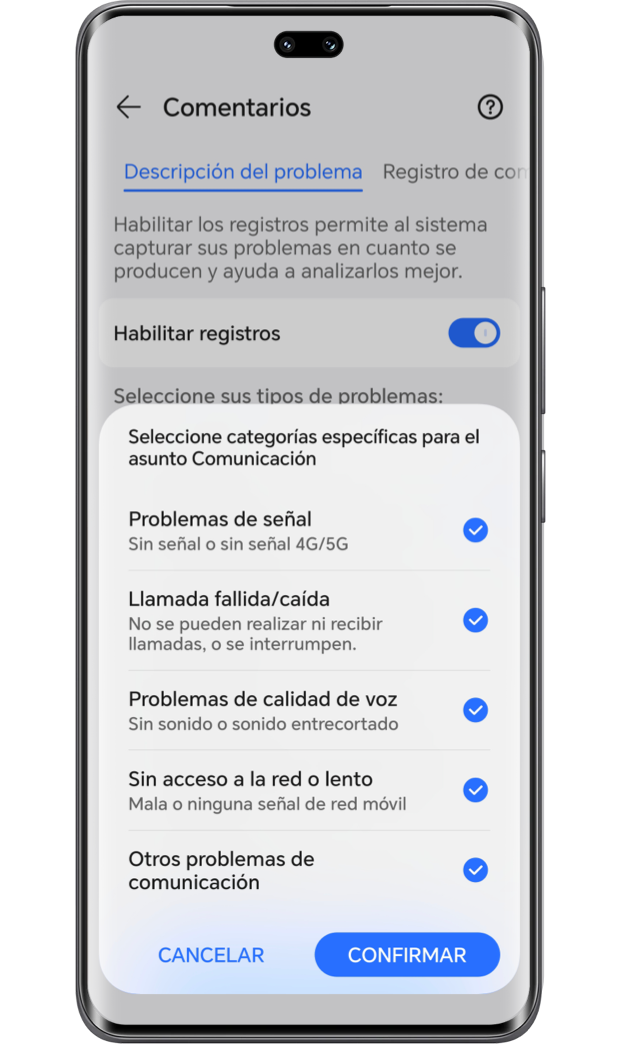Screen dimensions: 621x1044
Task: Uncheck Llamada fallida/caída
Action: pos(475,620)
